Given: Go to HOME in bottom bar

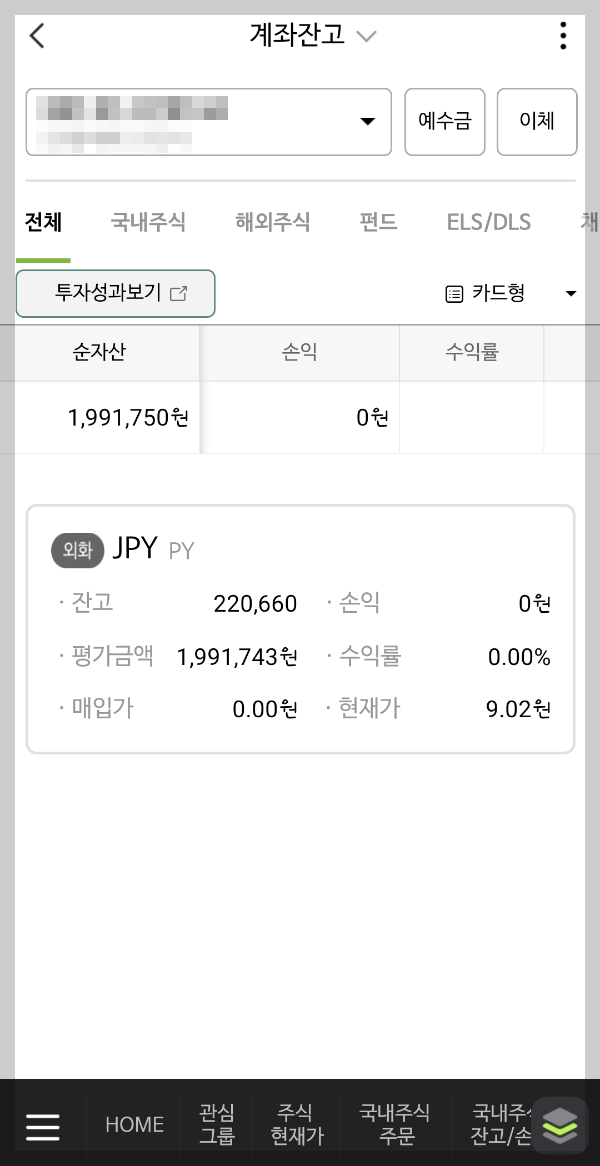Looking at the screenshot, I should [x=134, y=1124].
